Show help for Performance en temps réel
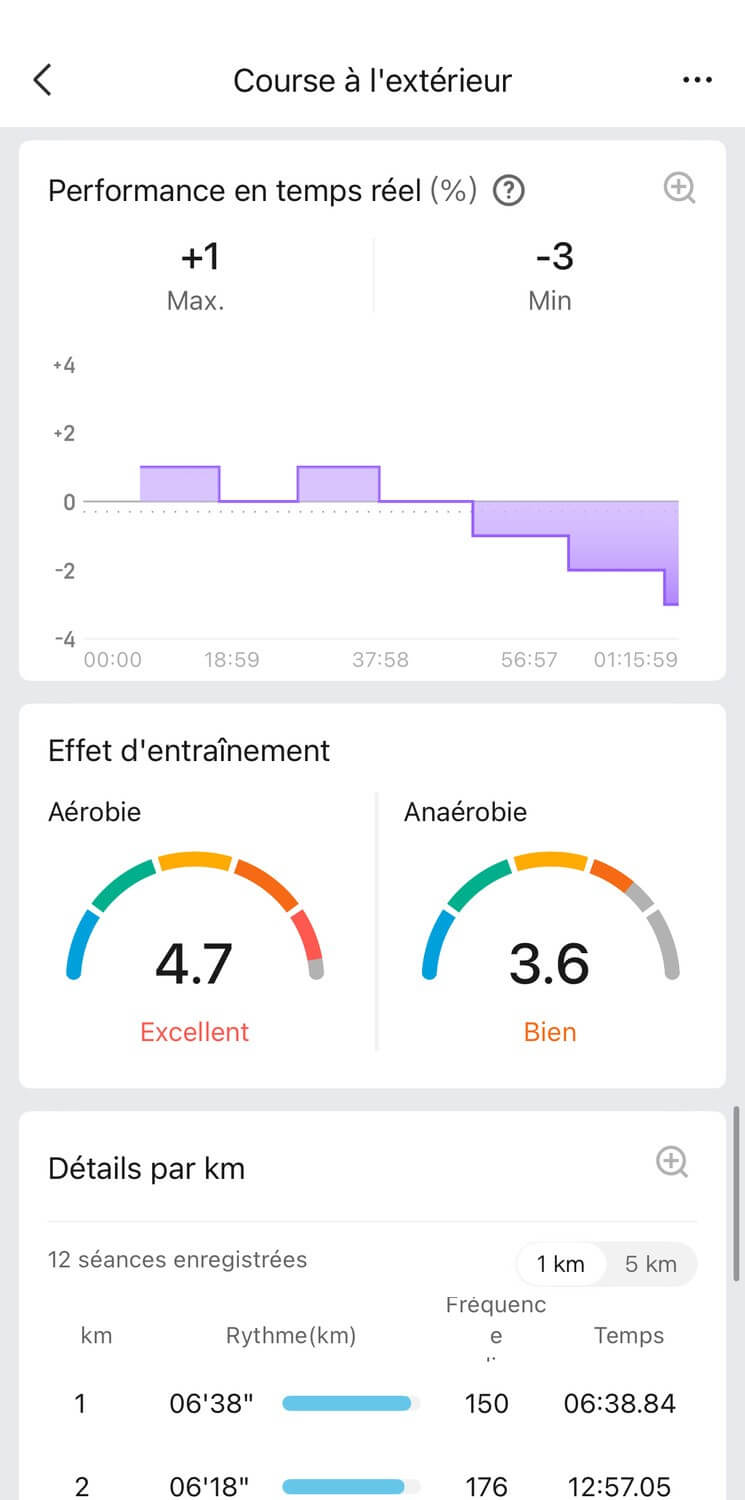 click(x=510, y=190)
